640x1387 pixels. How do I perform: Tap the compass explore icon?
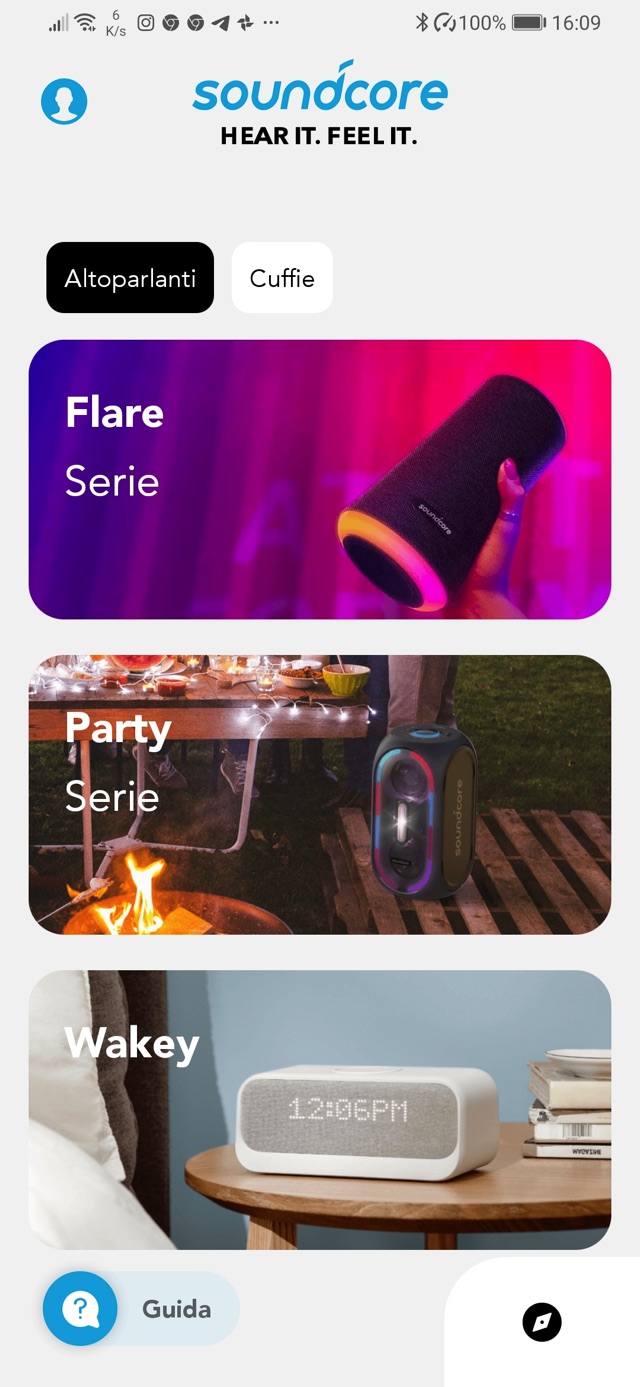tap(542, 1323)
